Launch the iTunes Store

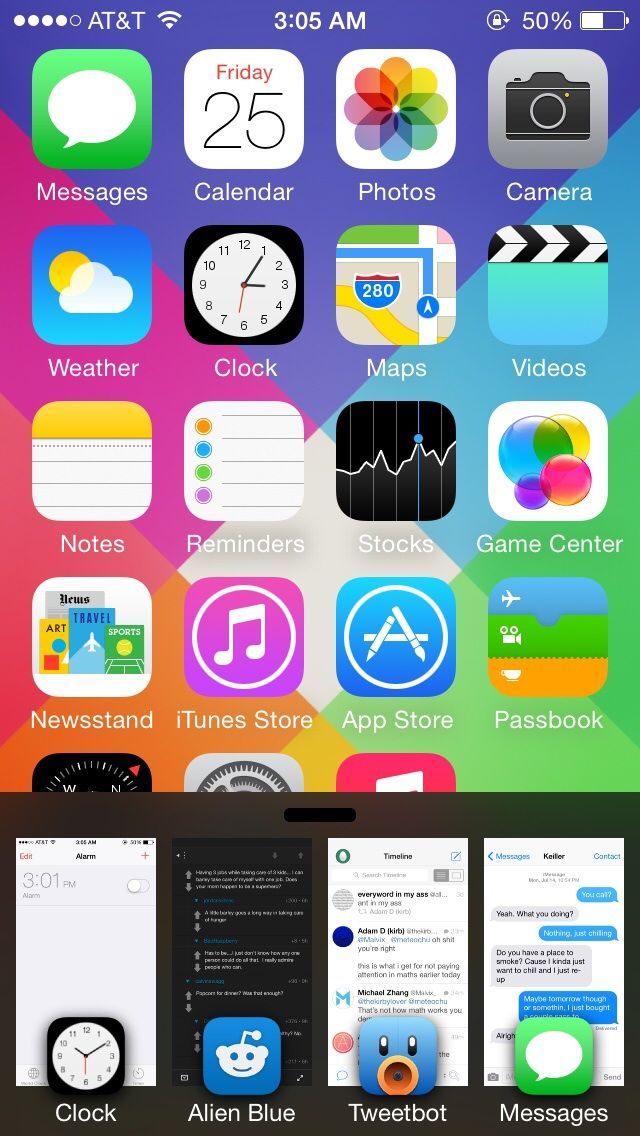click(x=244, y=637)
